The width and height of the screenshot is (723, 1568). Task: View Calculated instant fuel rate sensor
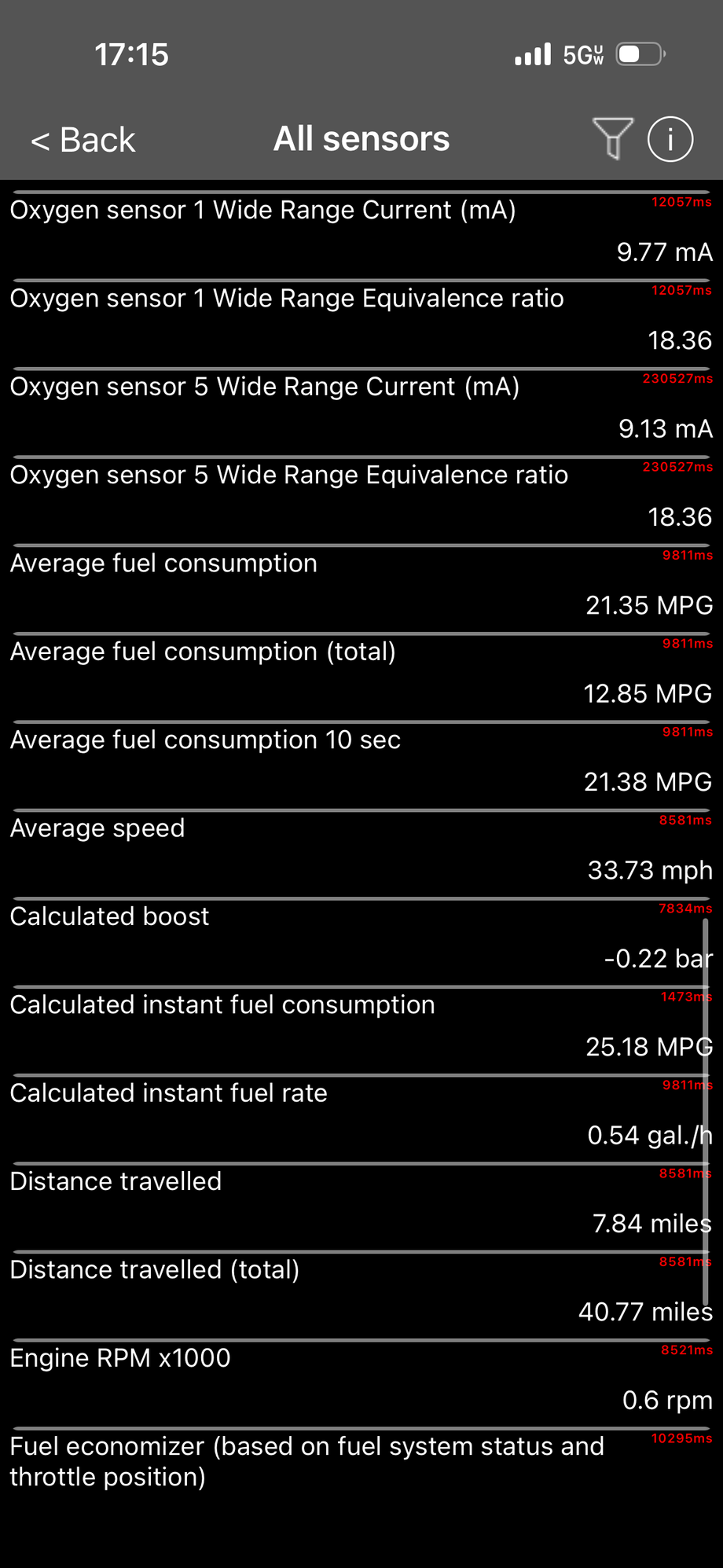point(361,1114)
